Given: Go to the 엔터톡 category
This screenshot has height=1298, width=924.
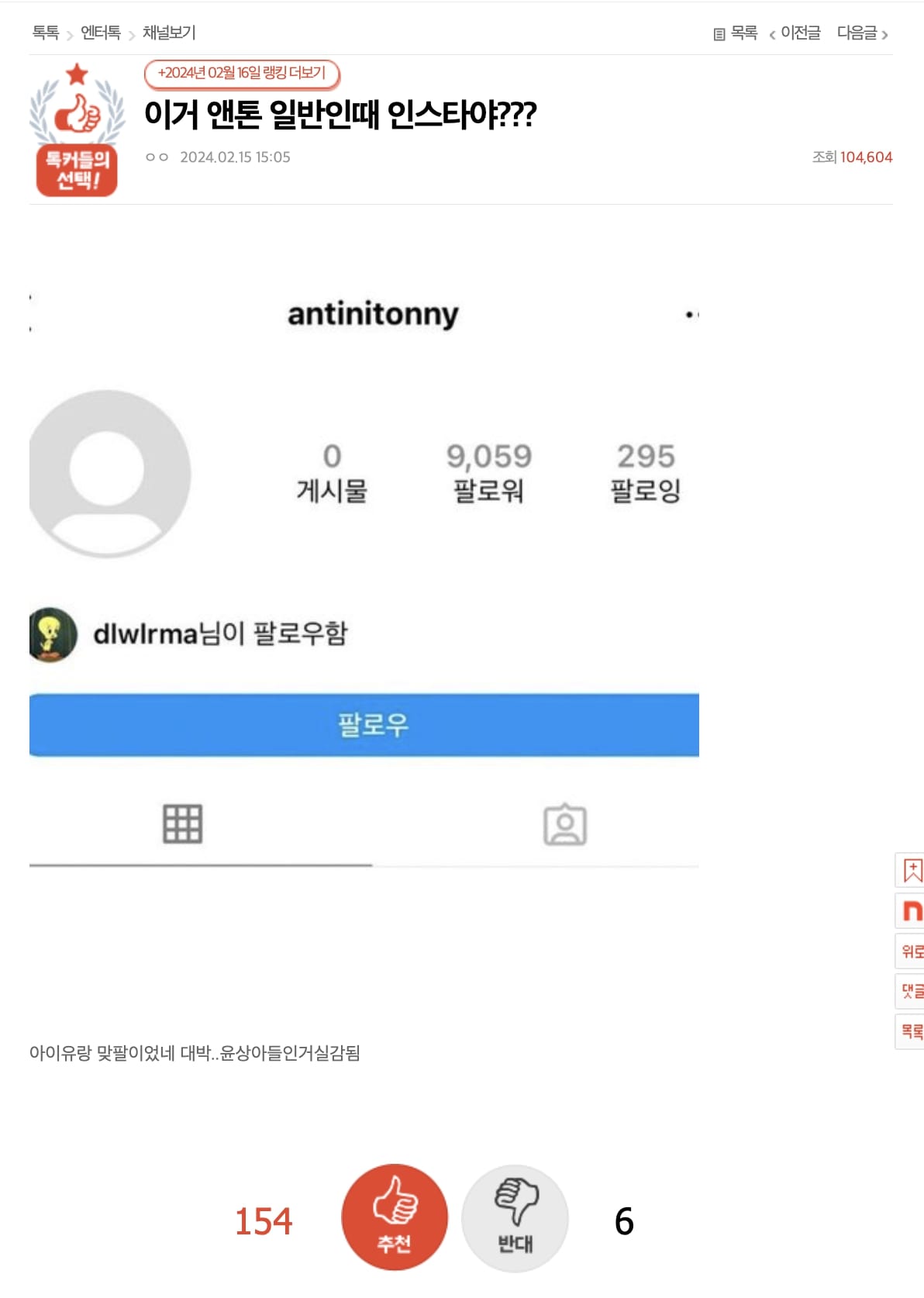Looking at the screenshot, I should click(101, 33).
